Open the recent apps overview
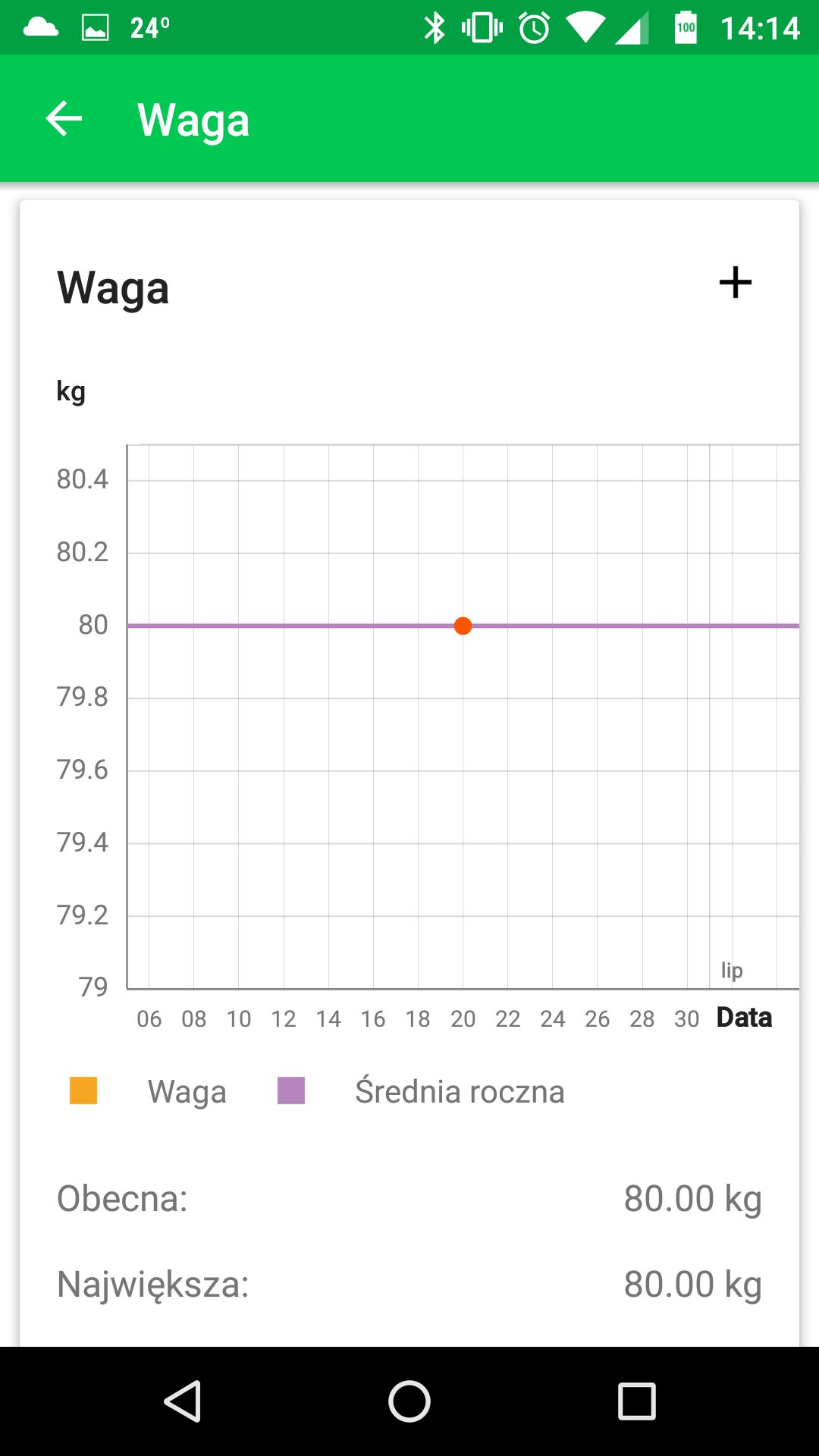Screen dimensions: 819x1456 (x=636, y=1401)
